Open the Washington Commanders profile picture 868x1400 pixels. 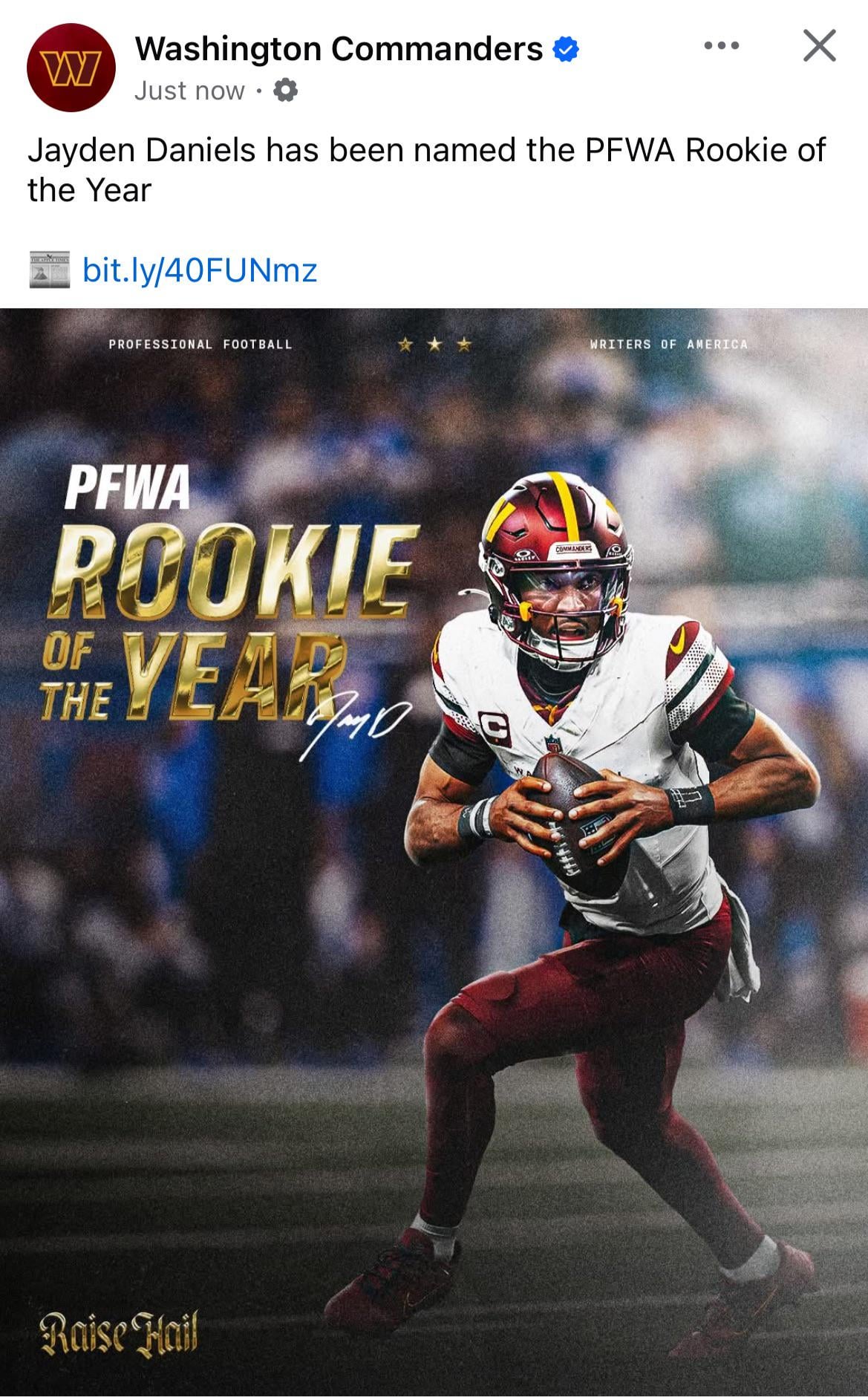pos(71,68)
